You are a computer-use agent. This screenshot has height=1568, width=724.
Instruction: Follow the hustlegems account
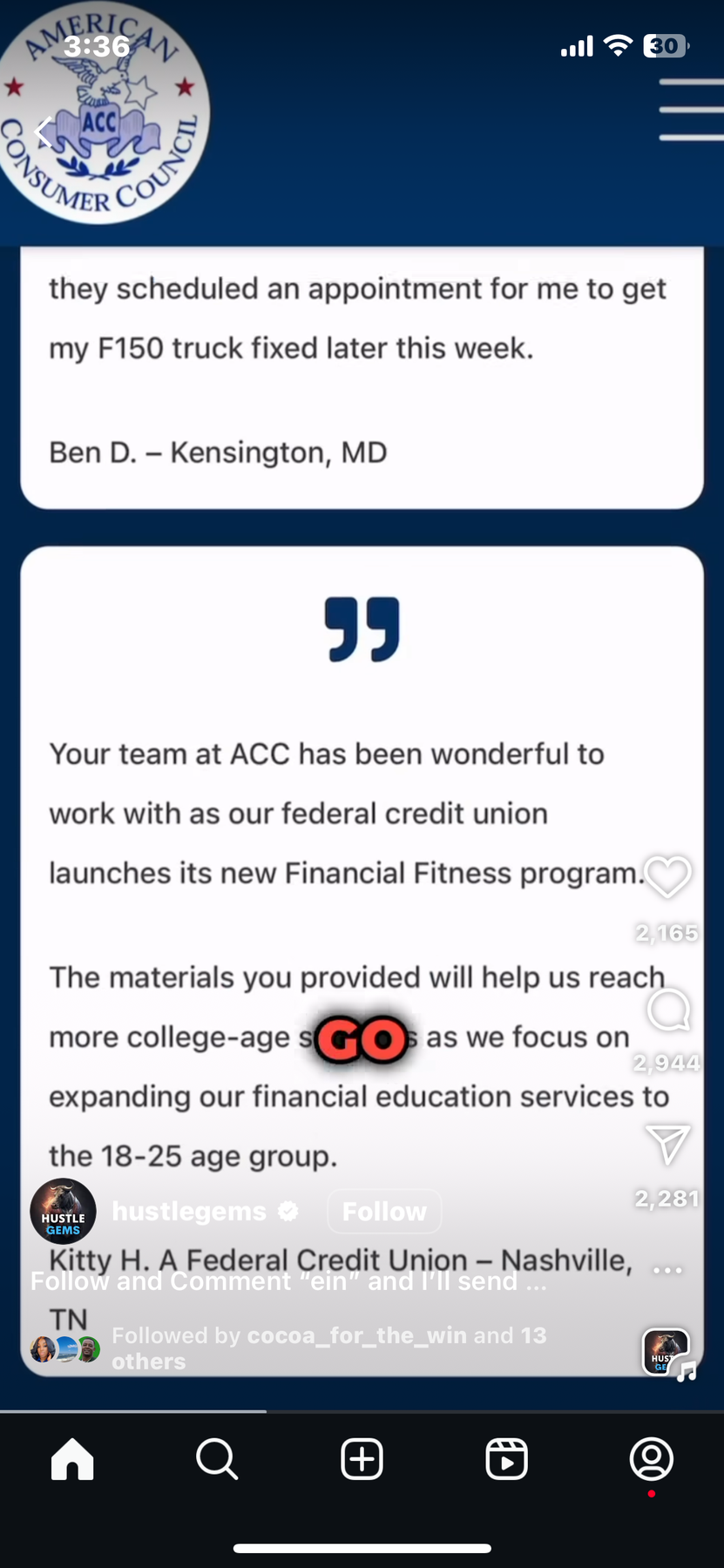(383, 1211)
